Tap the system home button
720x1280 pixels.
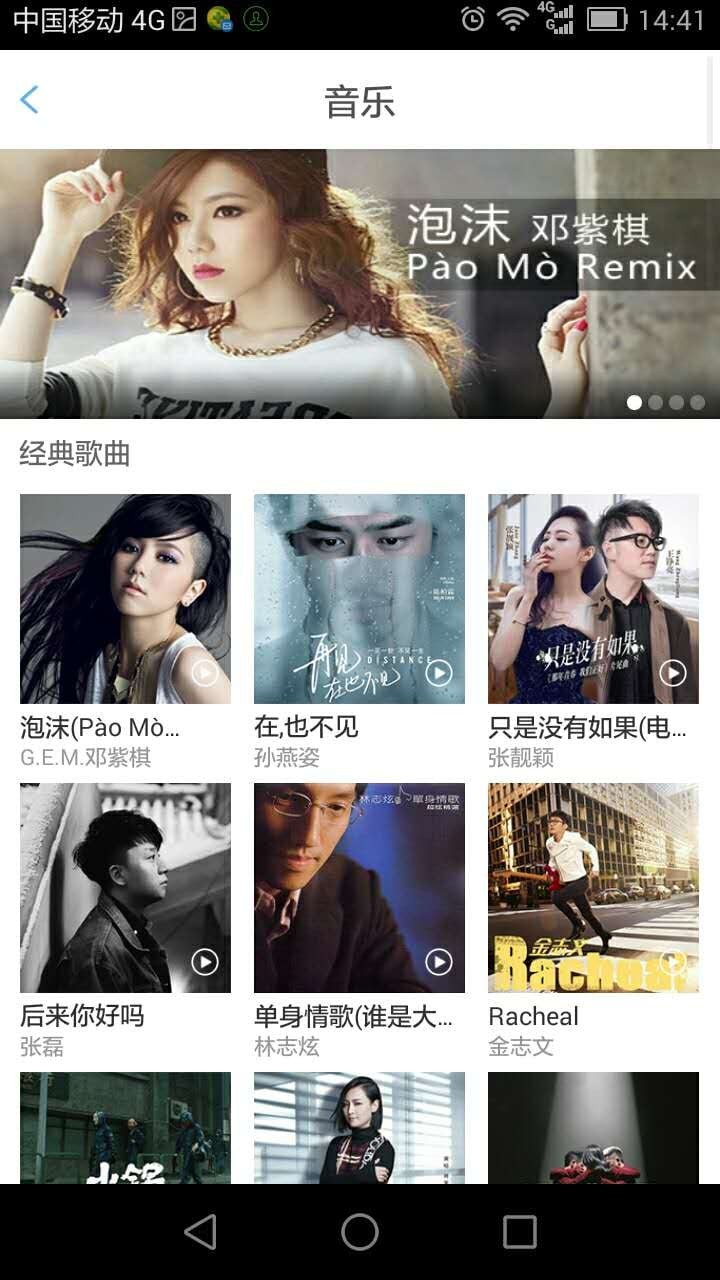[360, 1232]
